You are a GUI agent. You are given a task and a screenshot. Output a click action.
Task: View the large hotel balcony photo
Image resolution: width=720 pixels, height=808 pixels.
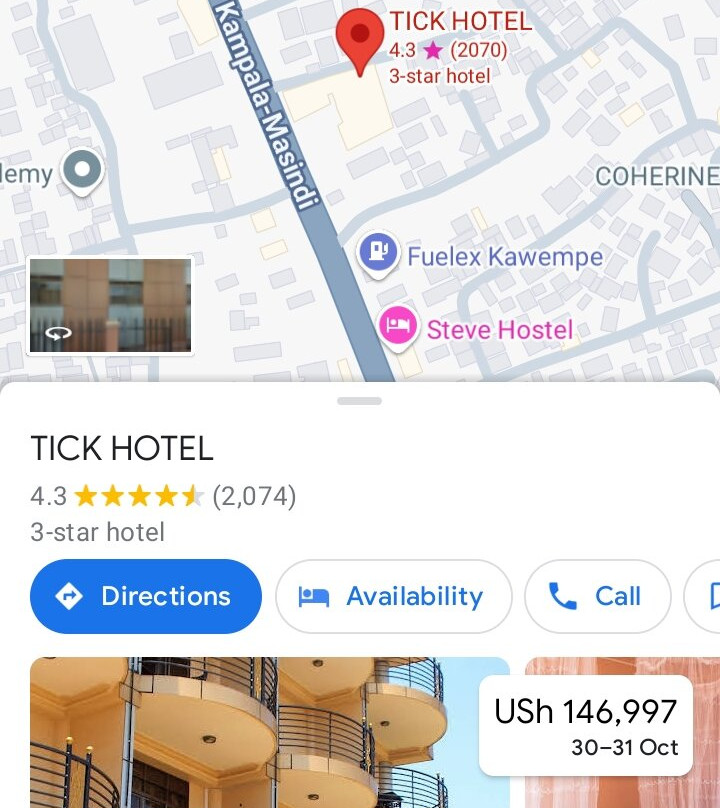coord(270,732)
